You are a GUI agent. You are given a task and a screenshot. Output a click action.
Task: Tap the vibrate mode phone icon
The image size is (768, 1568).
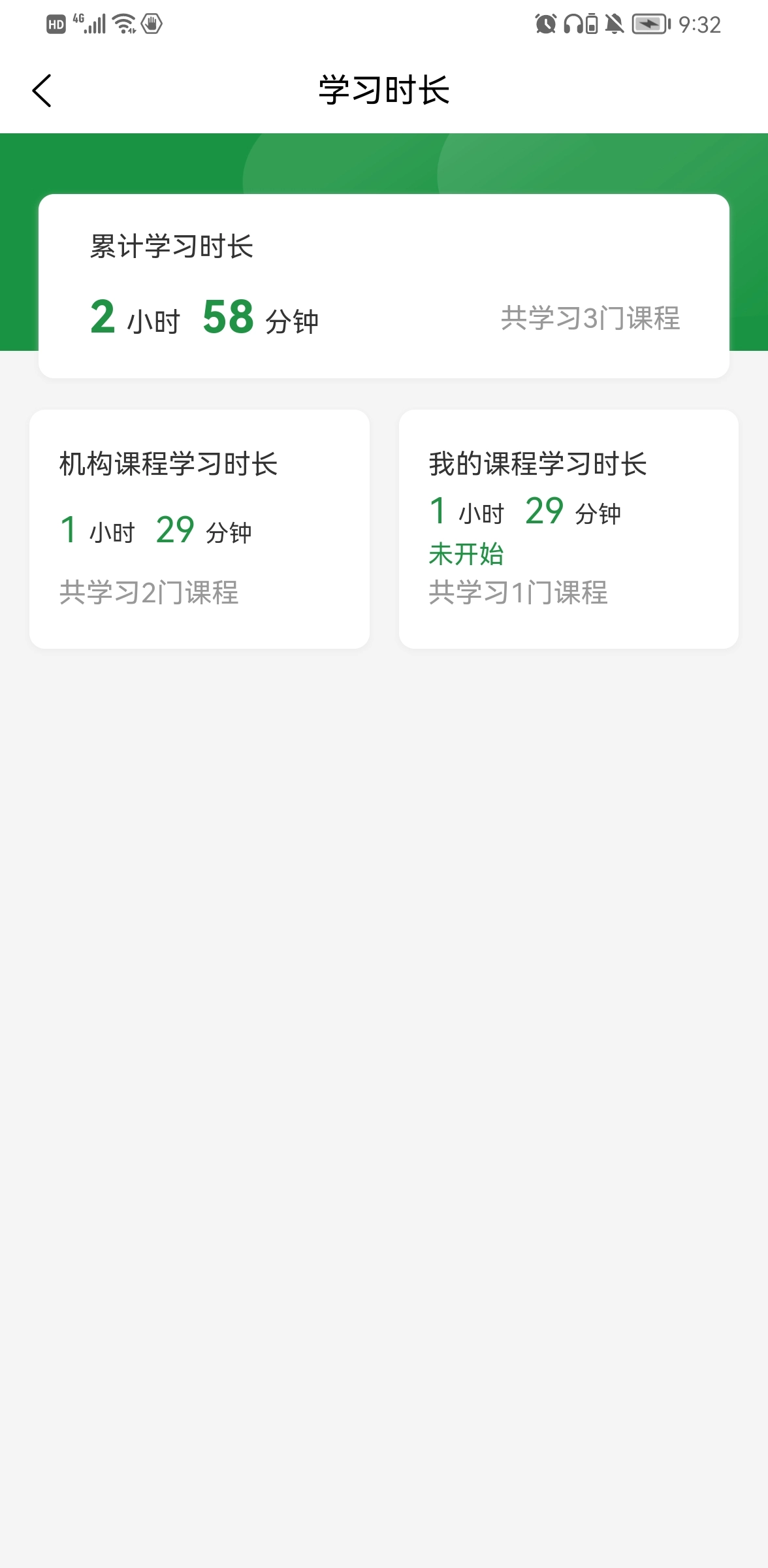coord(592,24)
